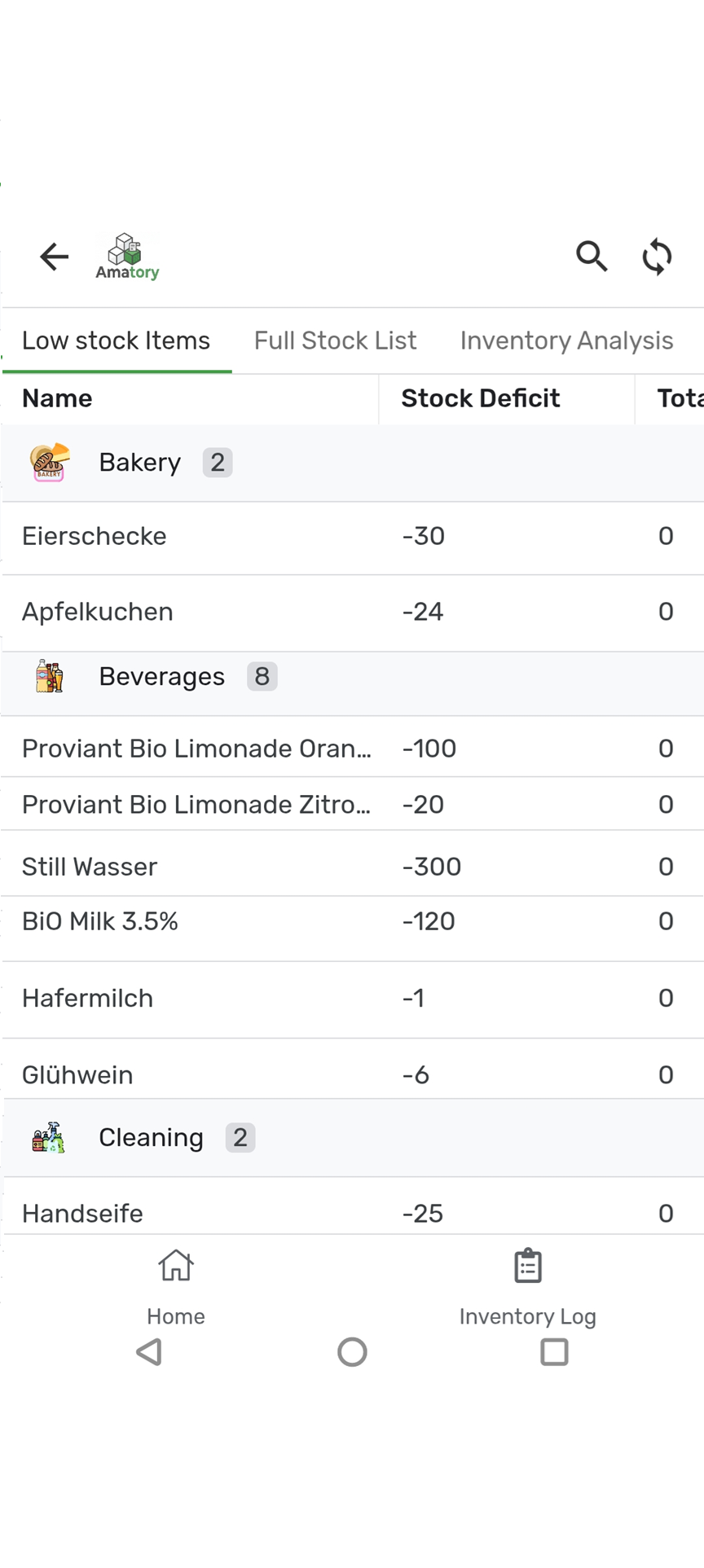Screen dimensions: 704x1568
Task: Switch to the Full Stock List tab
Action: [335, 340]
